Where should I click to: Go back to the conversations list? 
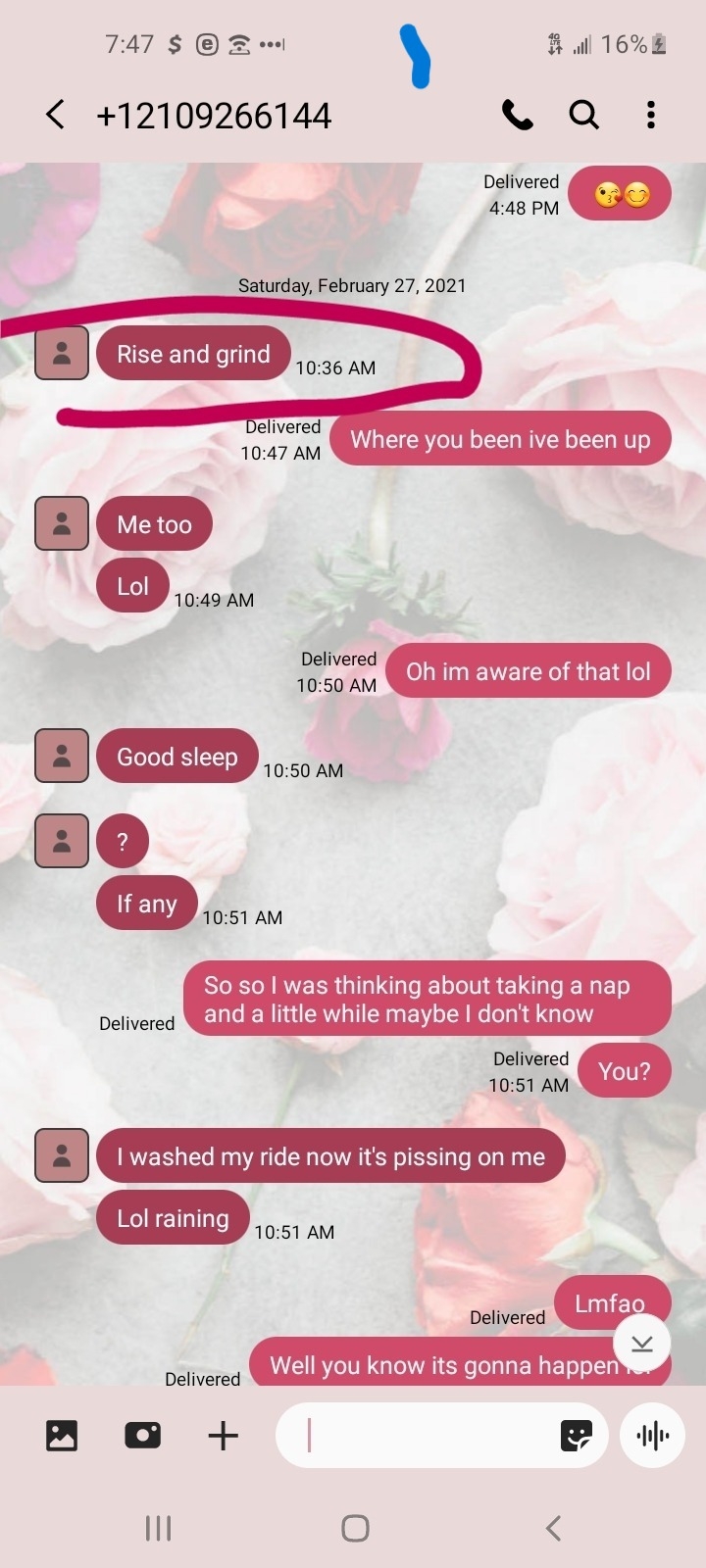click(56, 115)
